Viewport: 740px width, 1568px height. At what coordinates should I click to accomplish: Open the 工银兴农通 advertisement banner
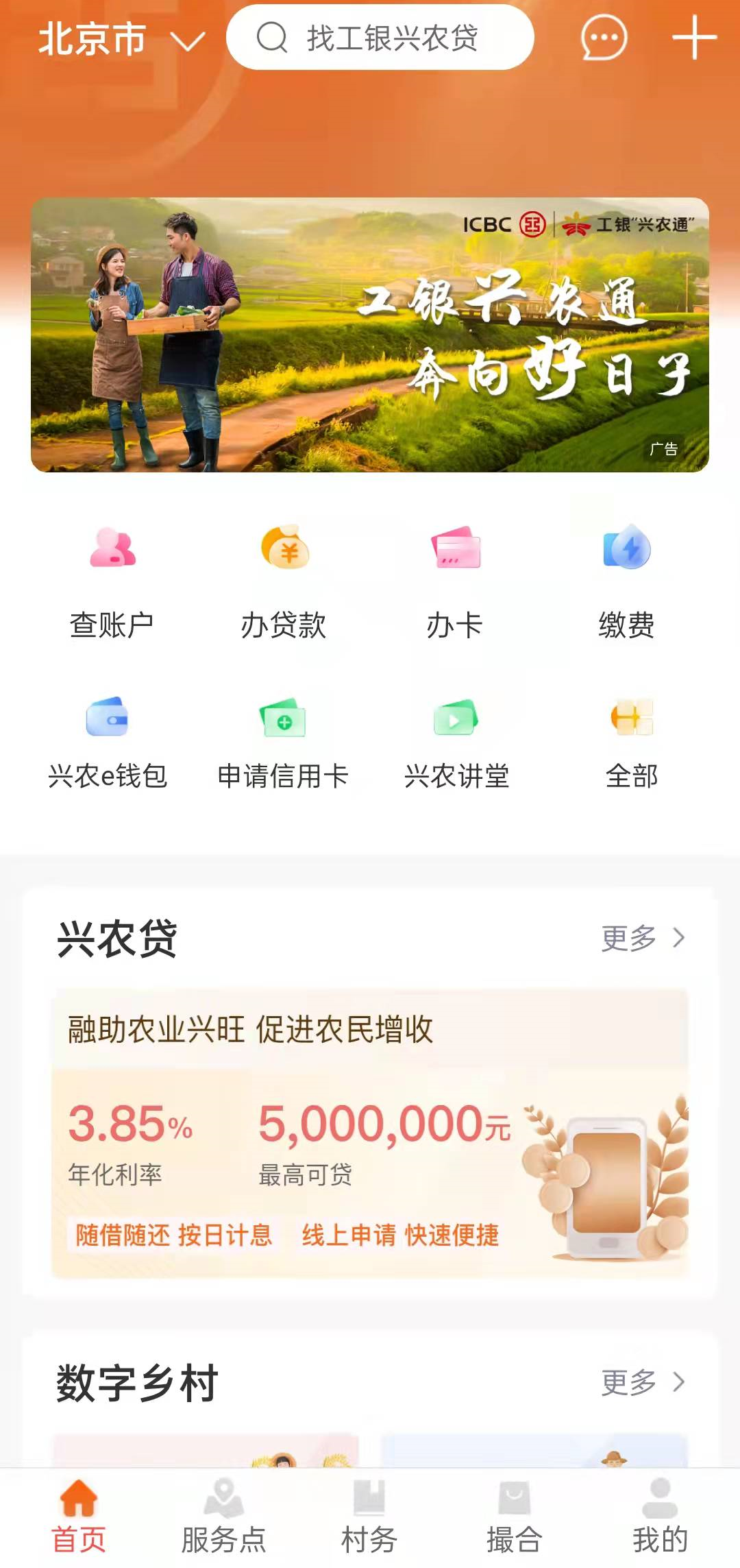click(370, 335)
